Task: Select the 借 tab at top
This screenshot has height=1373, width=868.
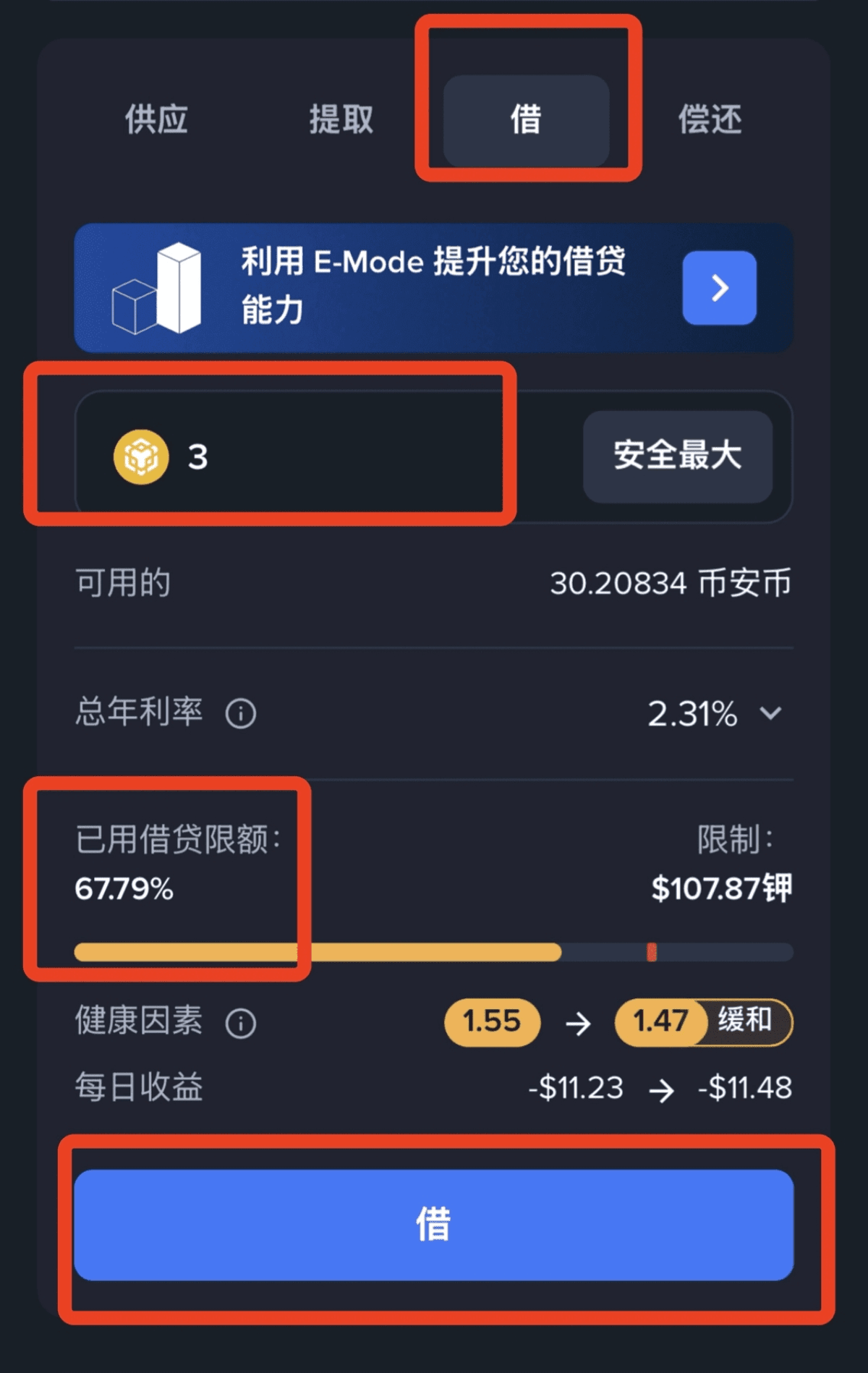Action: 526,119
